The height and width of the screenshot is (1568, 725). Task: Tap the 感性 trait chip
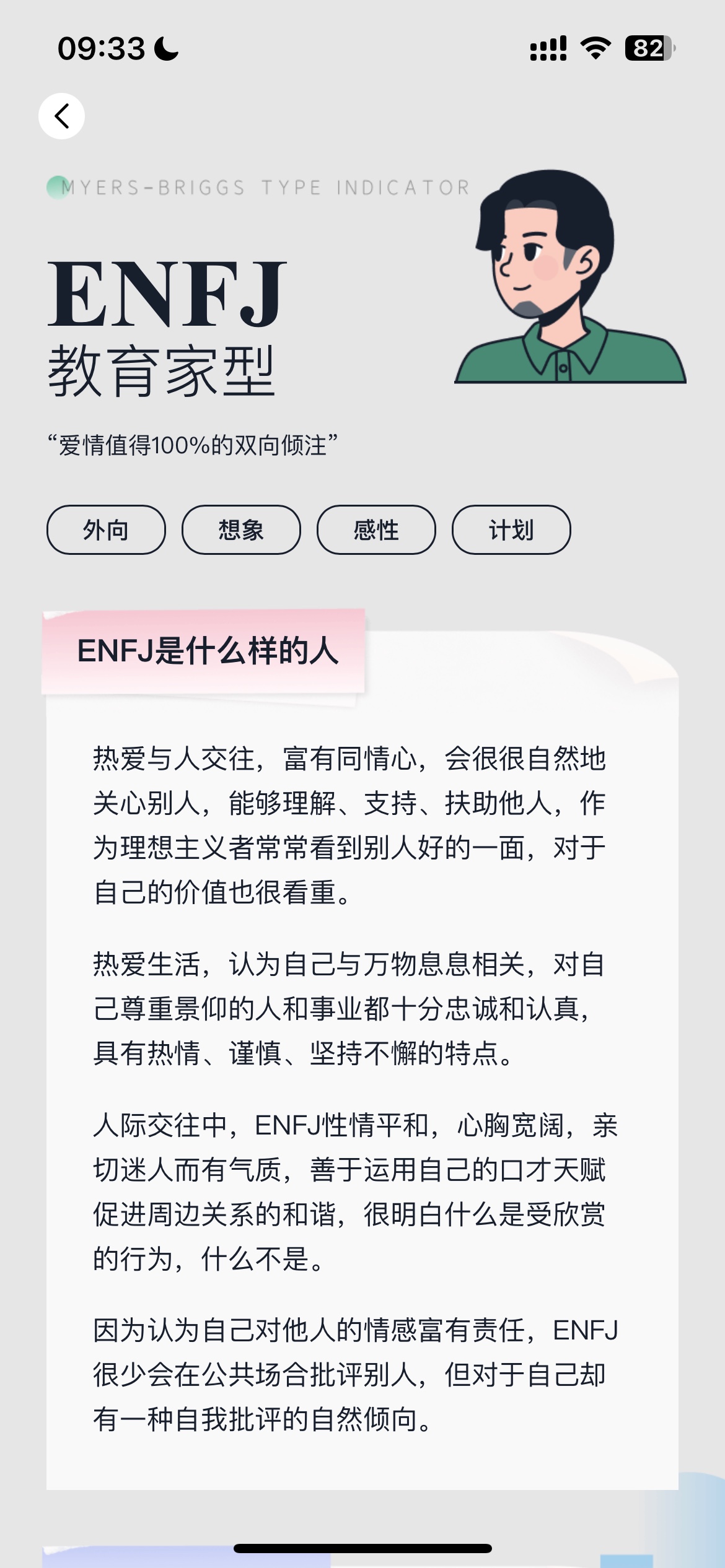click(x=376, y=530)
